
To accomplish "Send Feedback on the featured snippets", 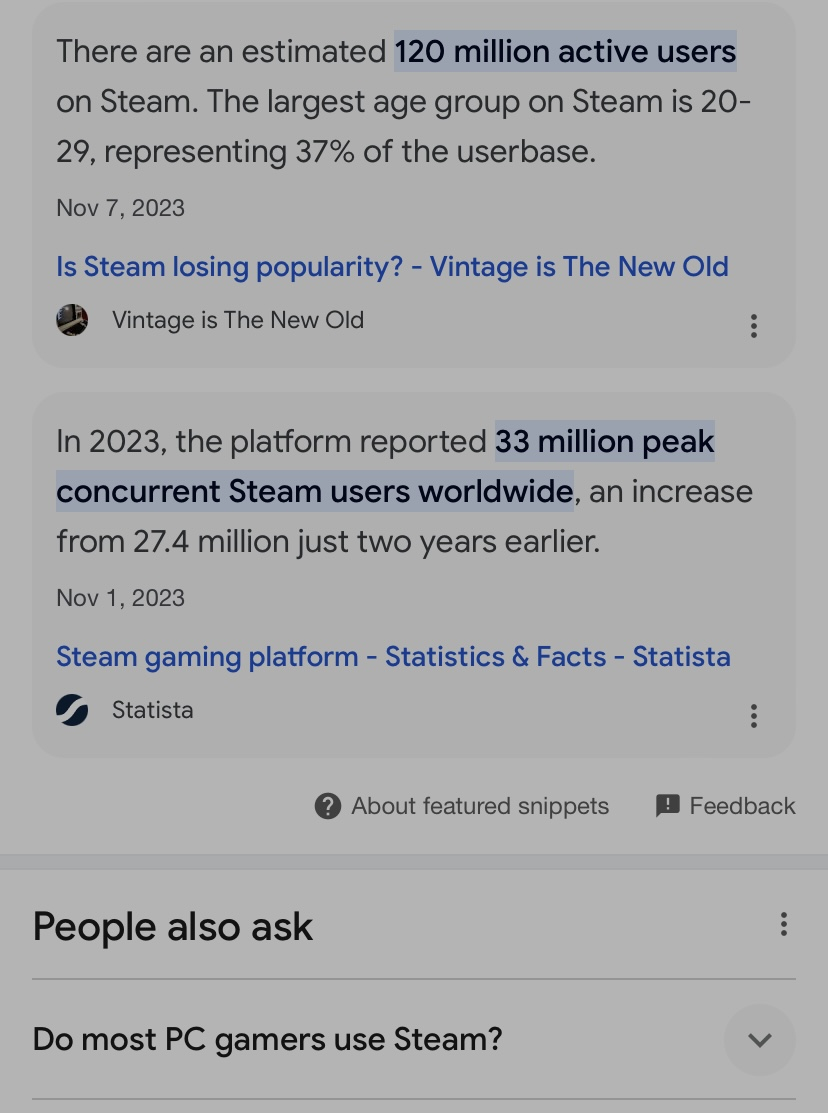I will 725,806.
